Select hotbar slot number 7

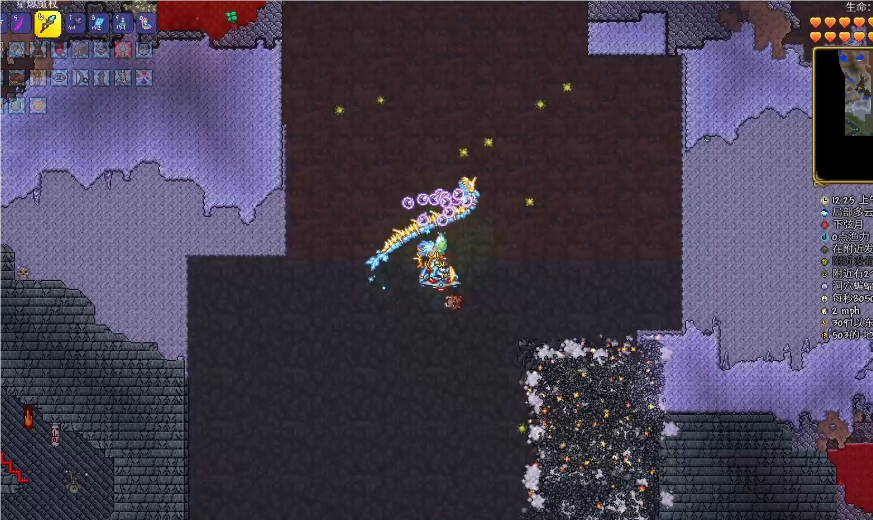(75, 23)
